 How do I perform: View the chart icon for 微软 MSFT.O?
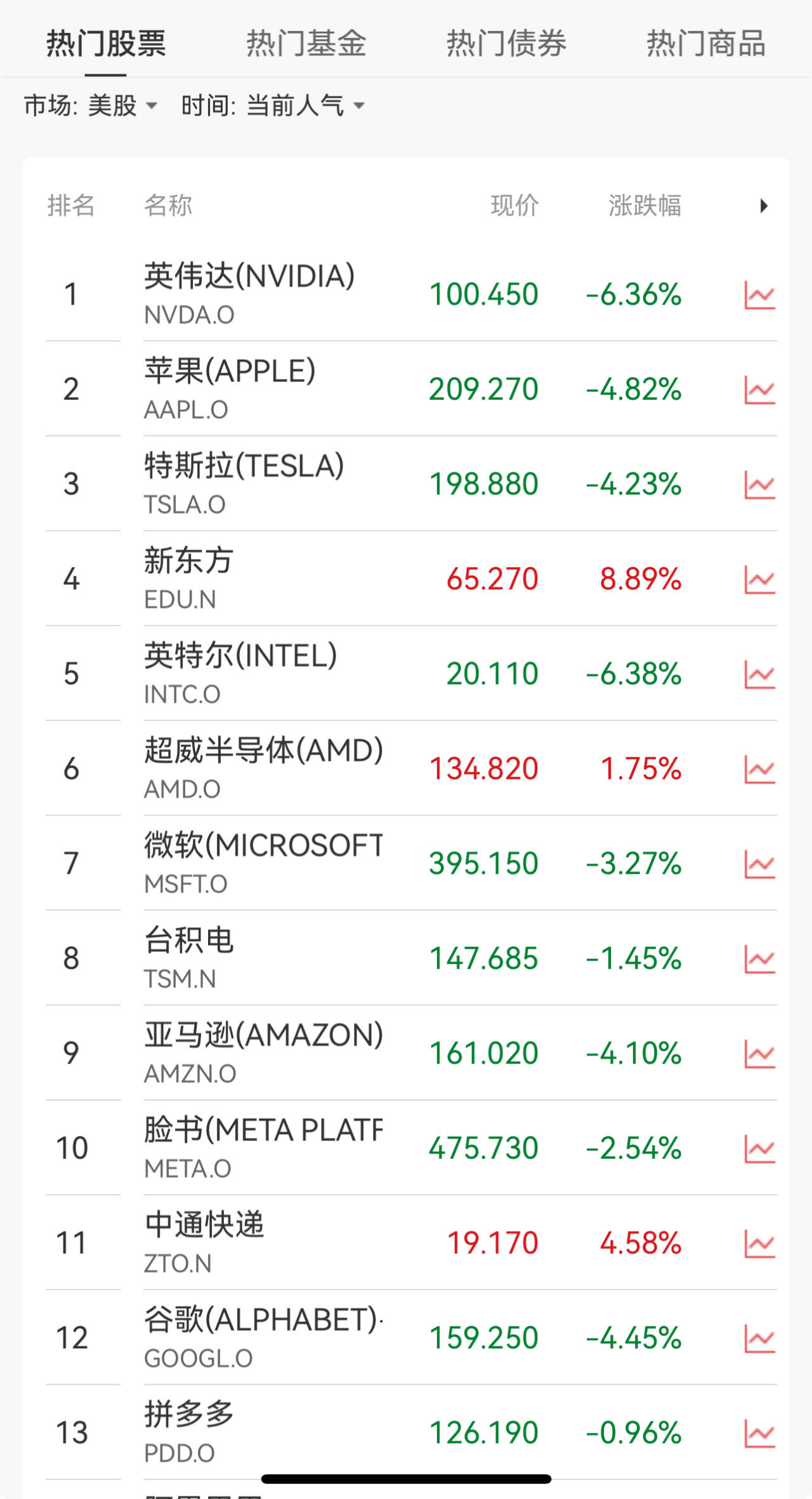pos(759,864)
